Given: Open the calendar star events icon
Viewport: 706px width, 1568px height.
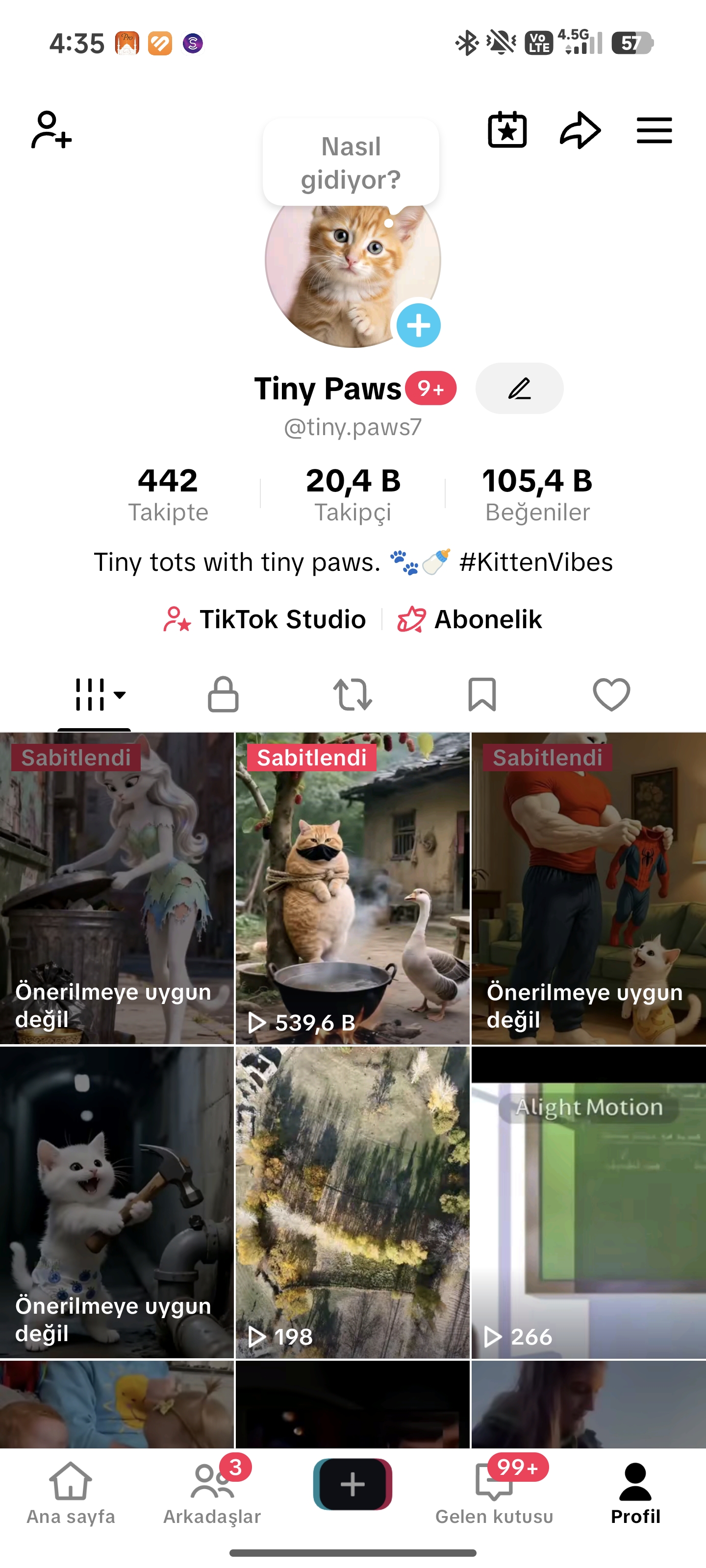Looking at the screenshot, I should click(507, 130).
